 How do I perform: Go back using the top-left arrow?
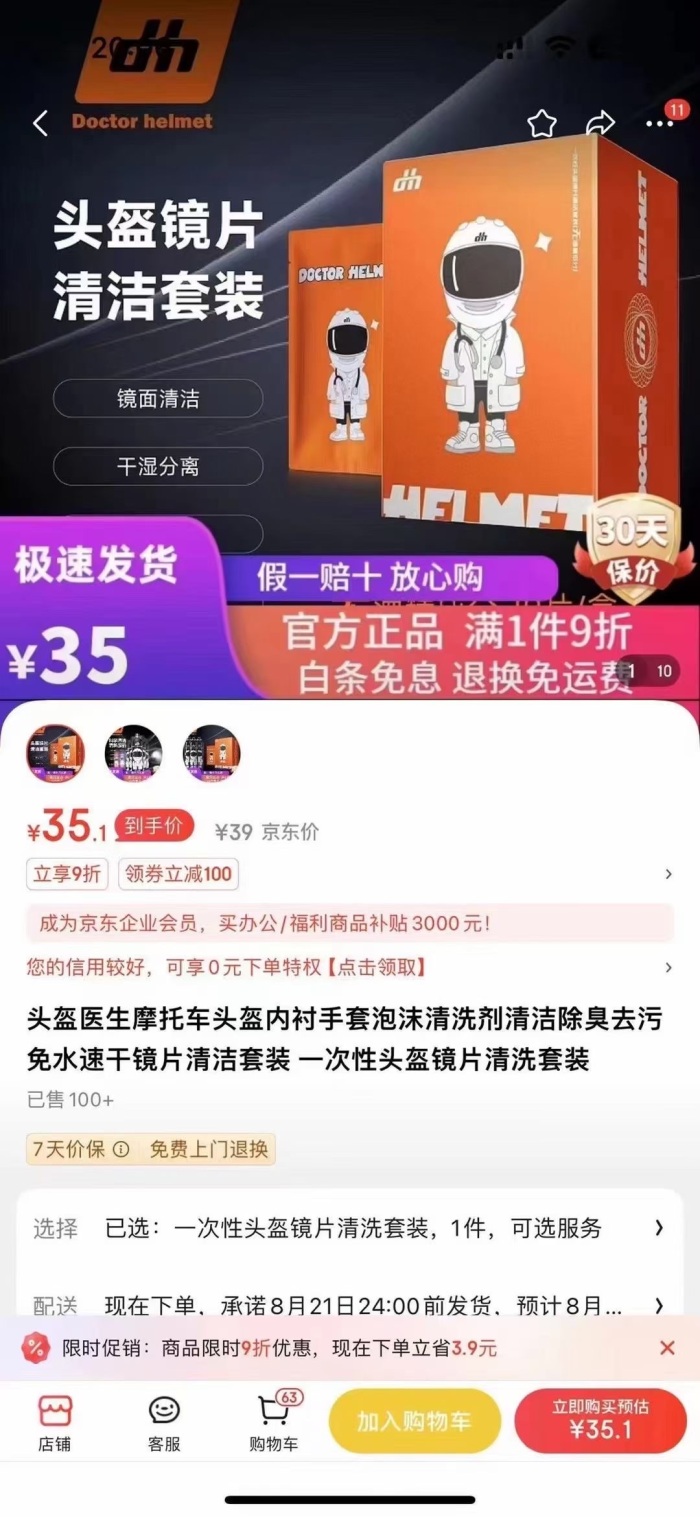click(40, 123)
